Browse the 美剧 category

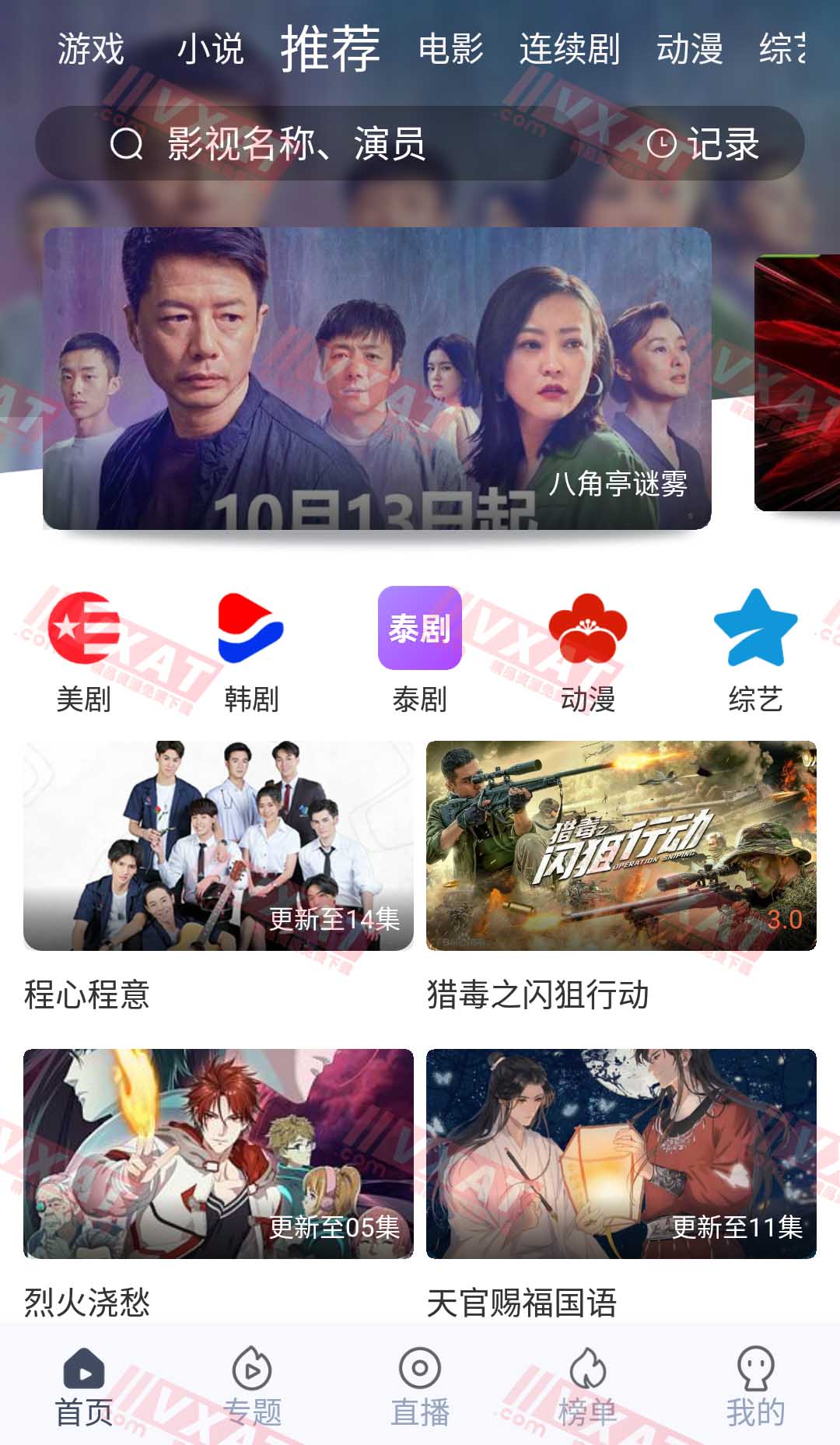[84, 650]
